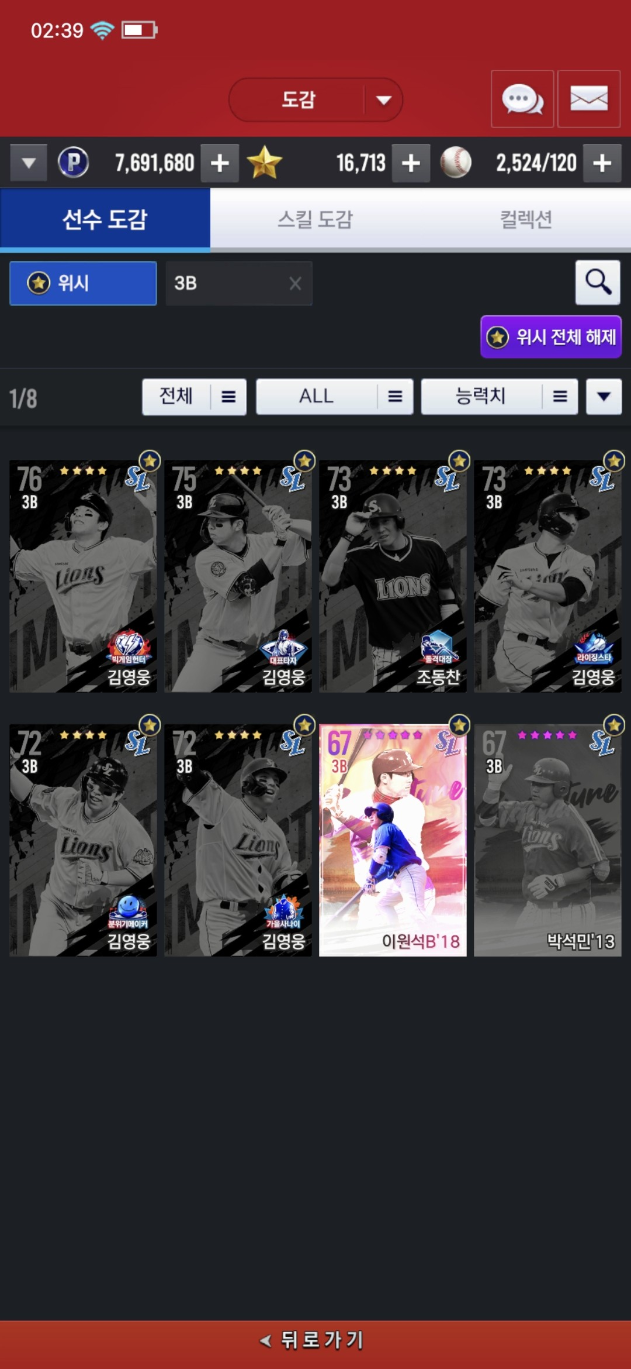The image size is (631, 1369).
Task: Add more baseballs with plus button
Action: (601, 163)
